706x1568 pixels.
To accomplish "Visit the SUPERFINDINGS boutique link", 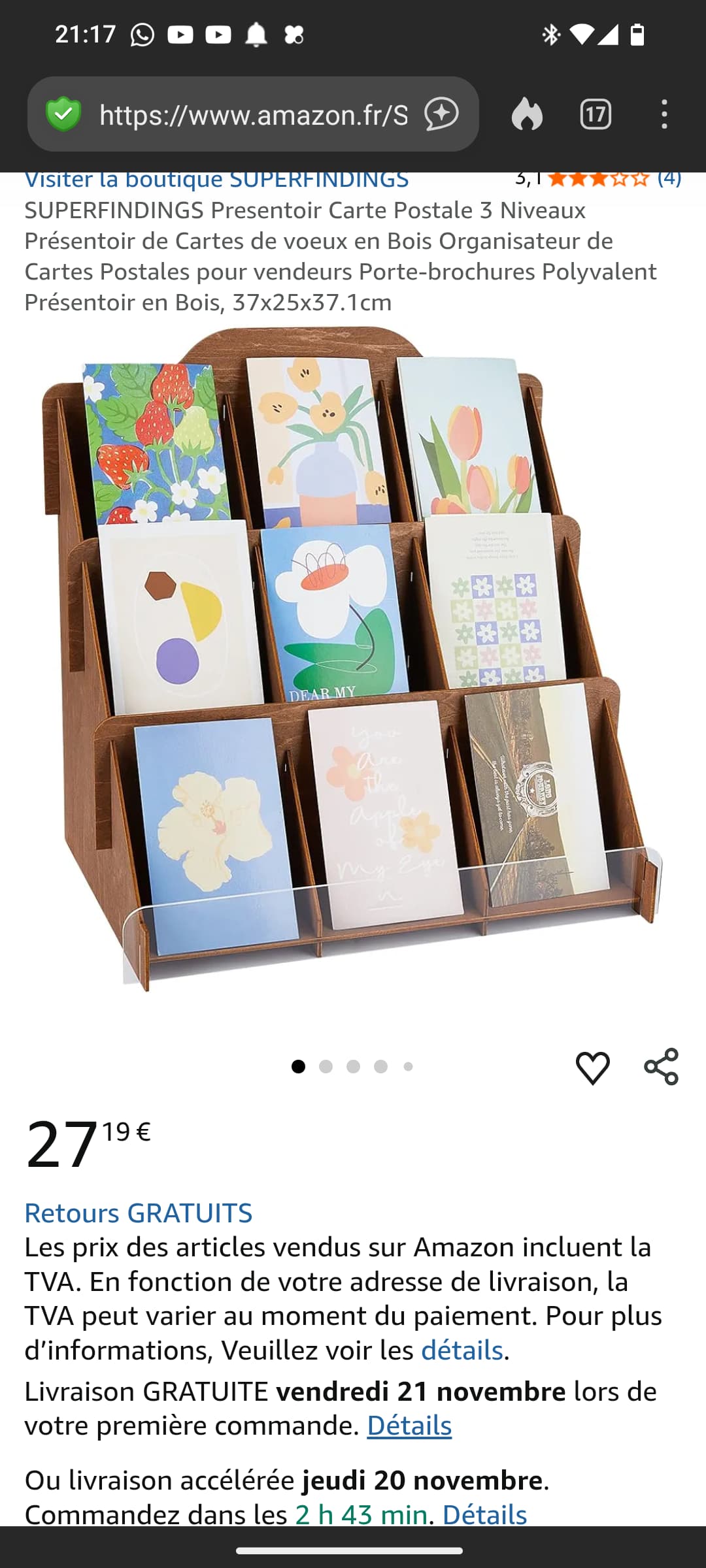I will click(x=216, y=180).
